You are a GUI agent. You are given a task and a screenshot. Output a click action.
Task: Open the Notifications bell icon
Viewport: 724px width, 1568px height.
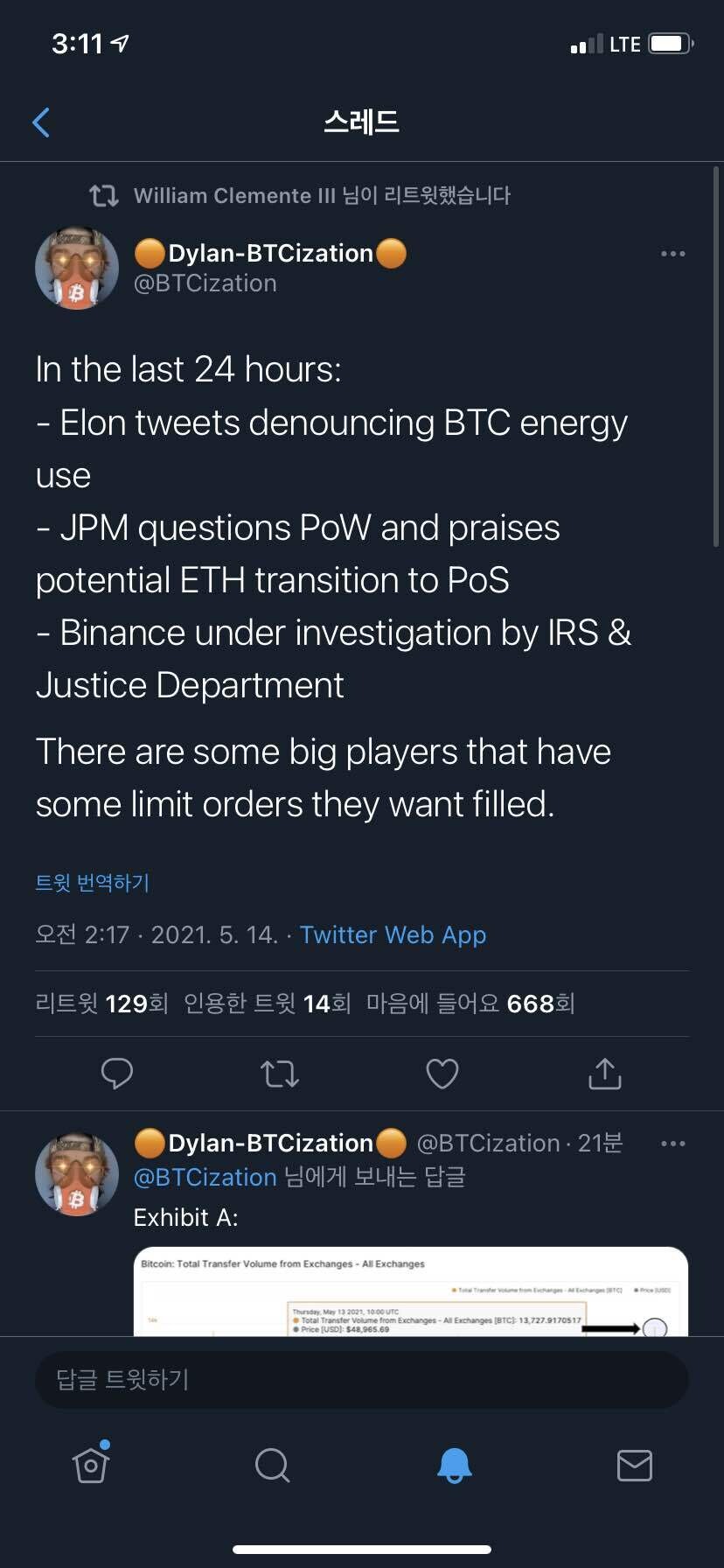coord(453,1466)
